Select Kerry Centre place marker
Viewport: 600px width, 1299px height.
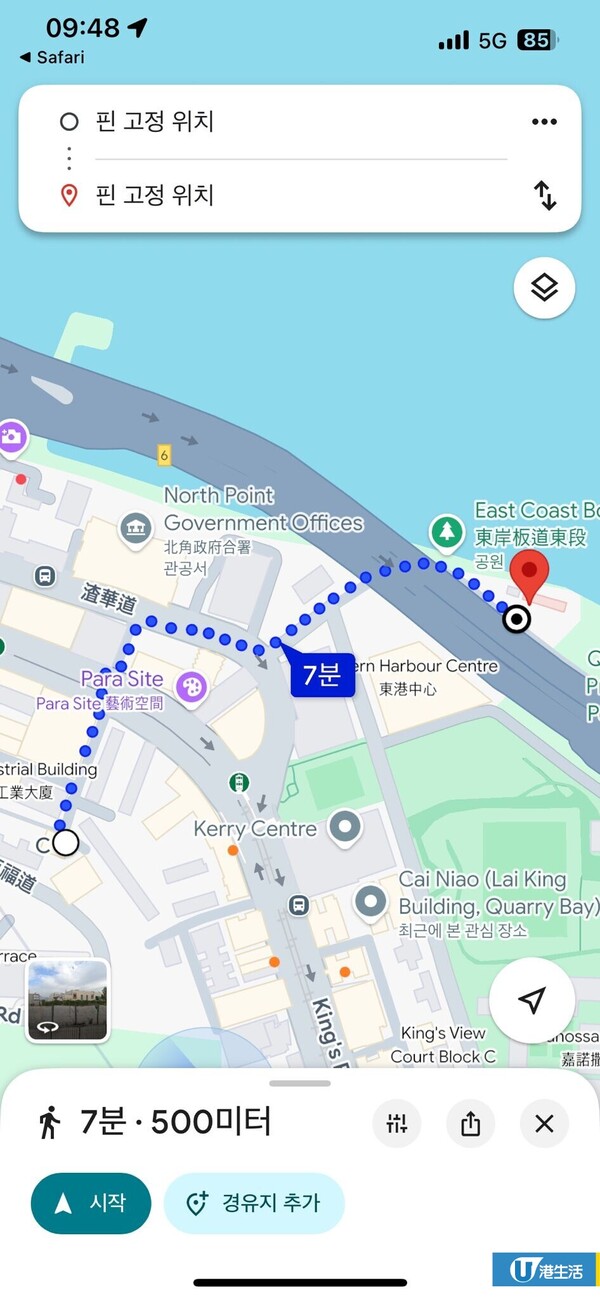click(346, 827)
